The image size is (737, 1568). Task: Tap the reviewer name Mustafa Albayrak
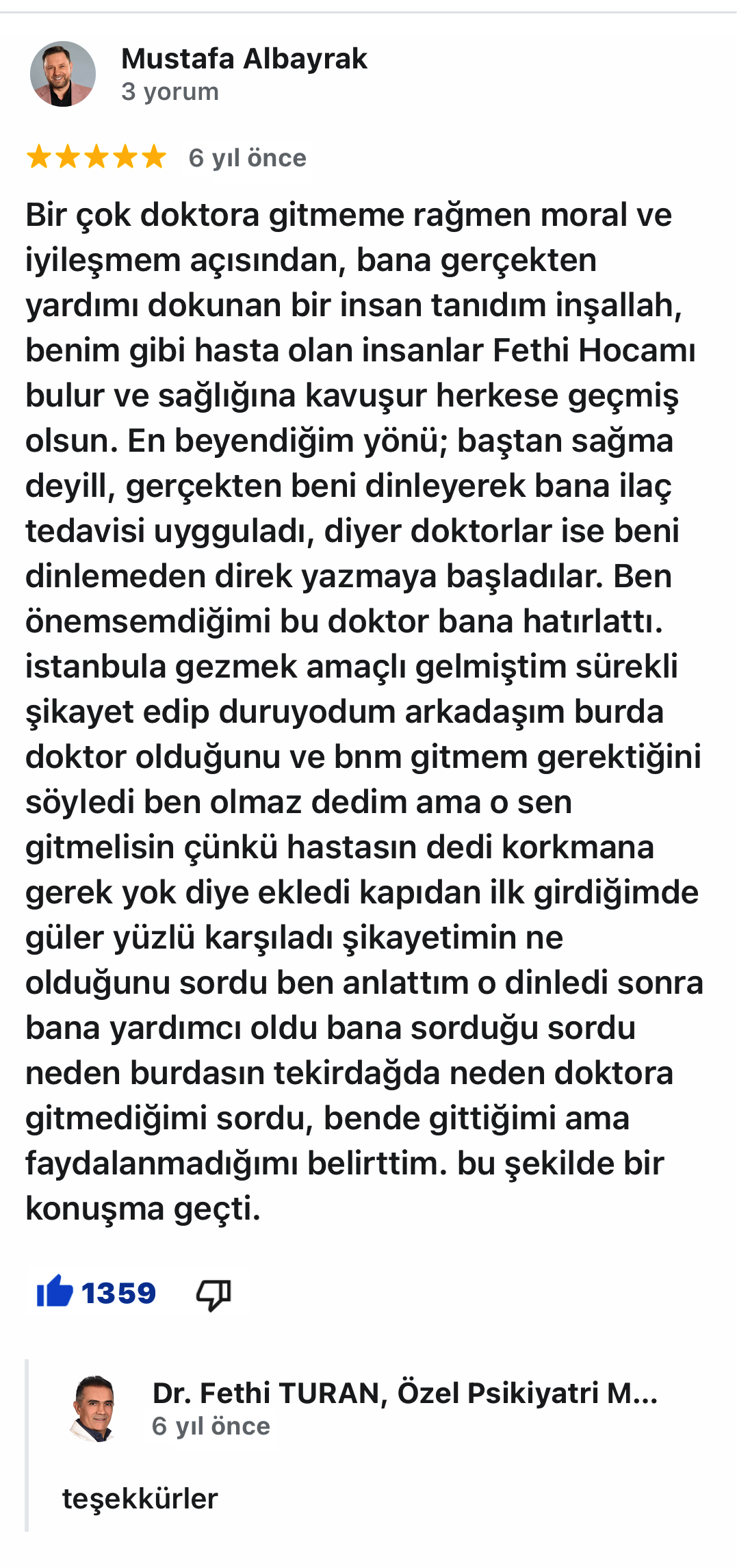(x=244, y=59)
